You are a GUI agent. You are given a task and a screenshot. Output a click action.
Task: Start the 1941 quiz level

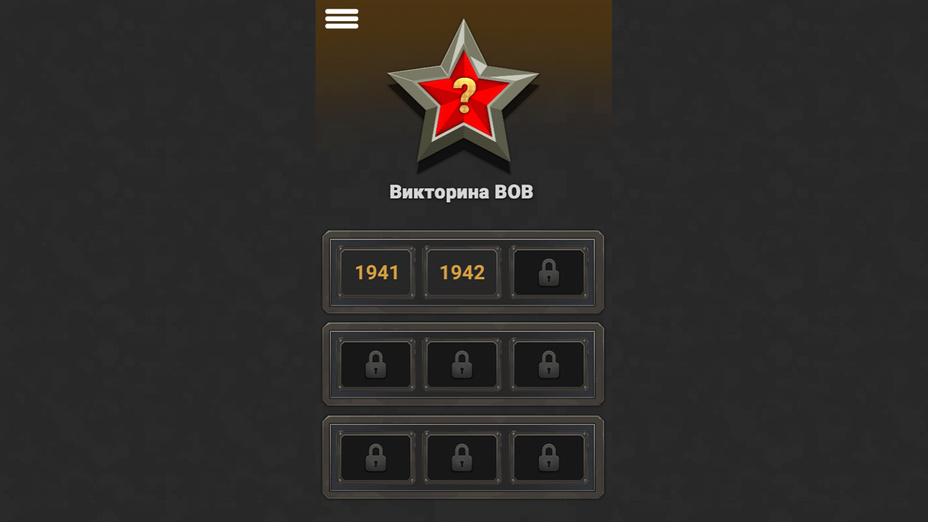pos(377,272)
